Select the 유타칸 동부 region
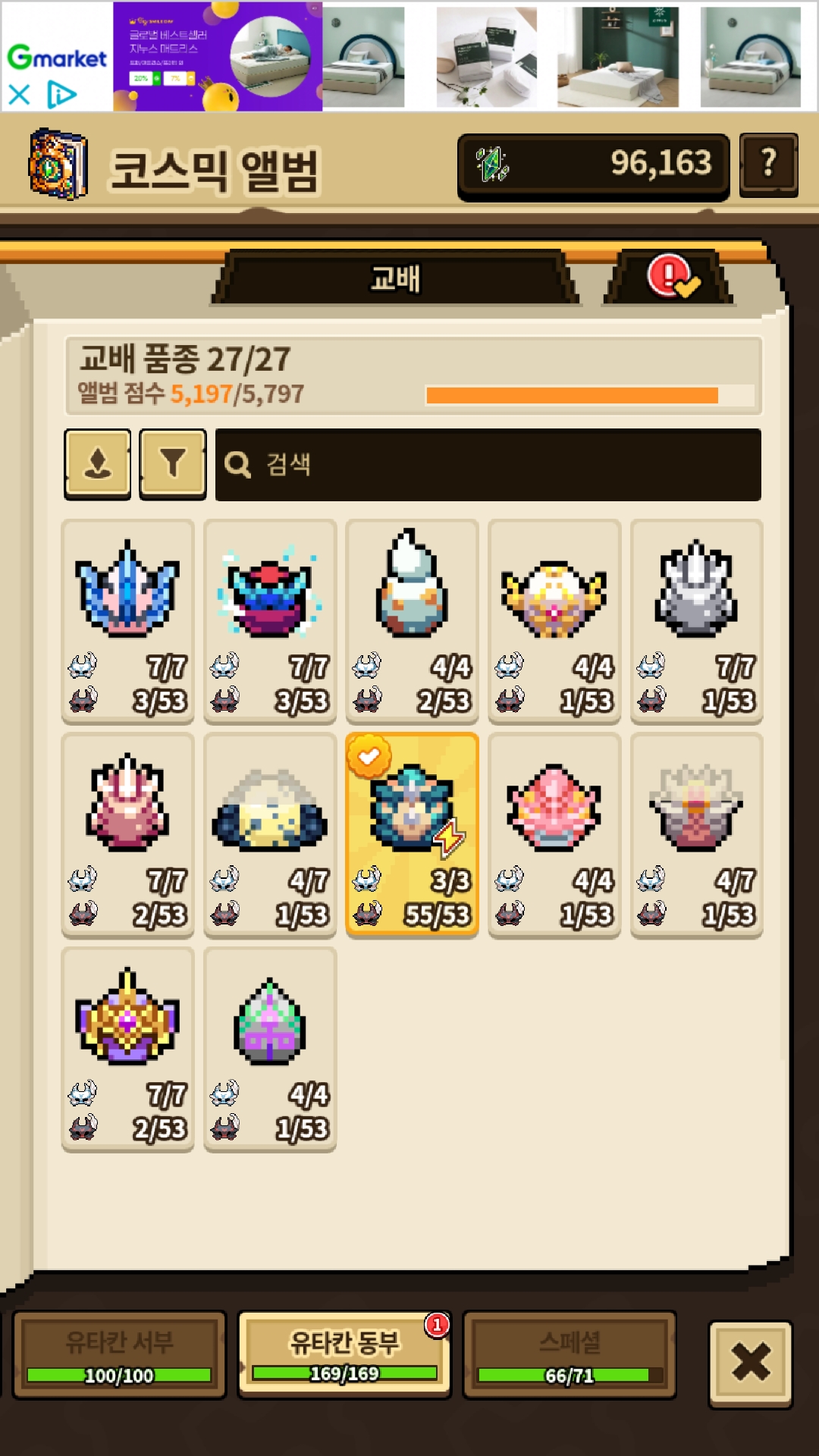Viewport: 819px width, 1456px height. pos(344,1354)
